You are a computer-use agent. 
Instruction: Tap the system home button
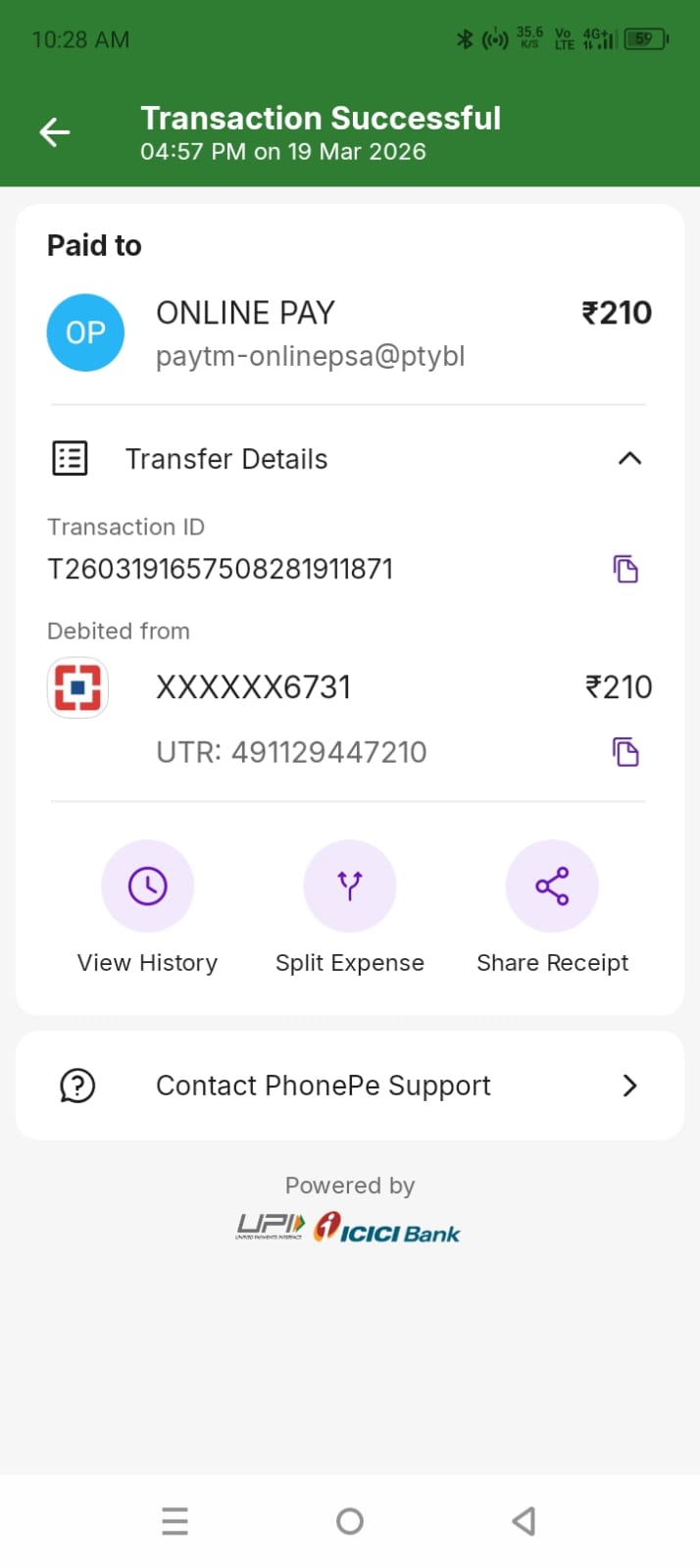[x=350, y=1521]
